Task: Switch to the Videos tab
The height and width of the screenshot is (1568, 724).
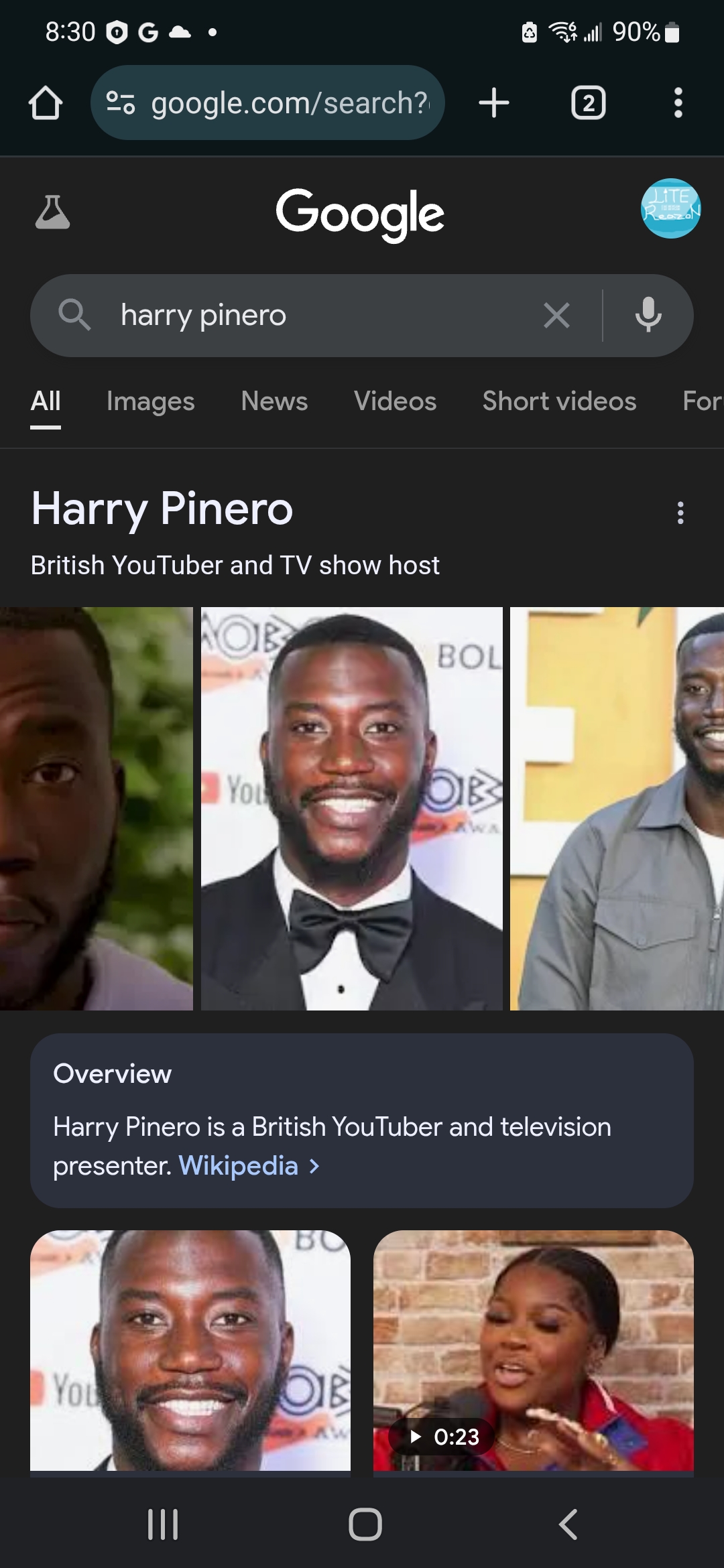Action: coord(395,401)
